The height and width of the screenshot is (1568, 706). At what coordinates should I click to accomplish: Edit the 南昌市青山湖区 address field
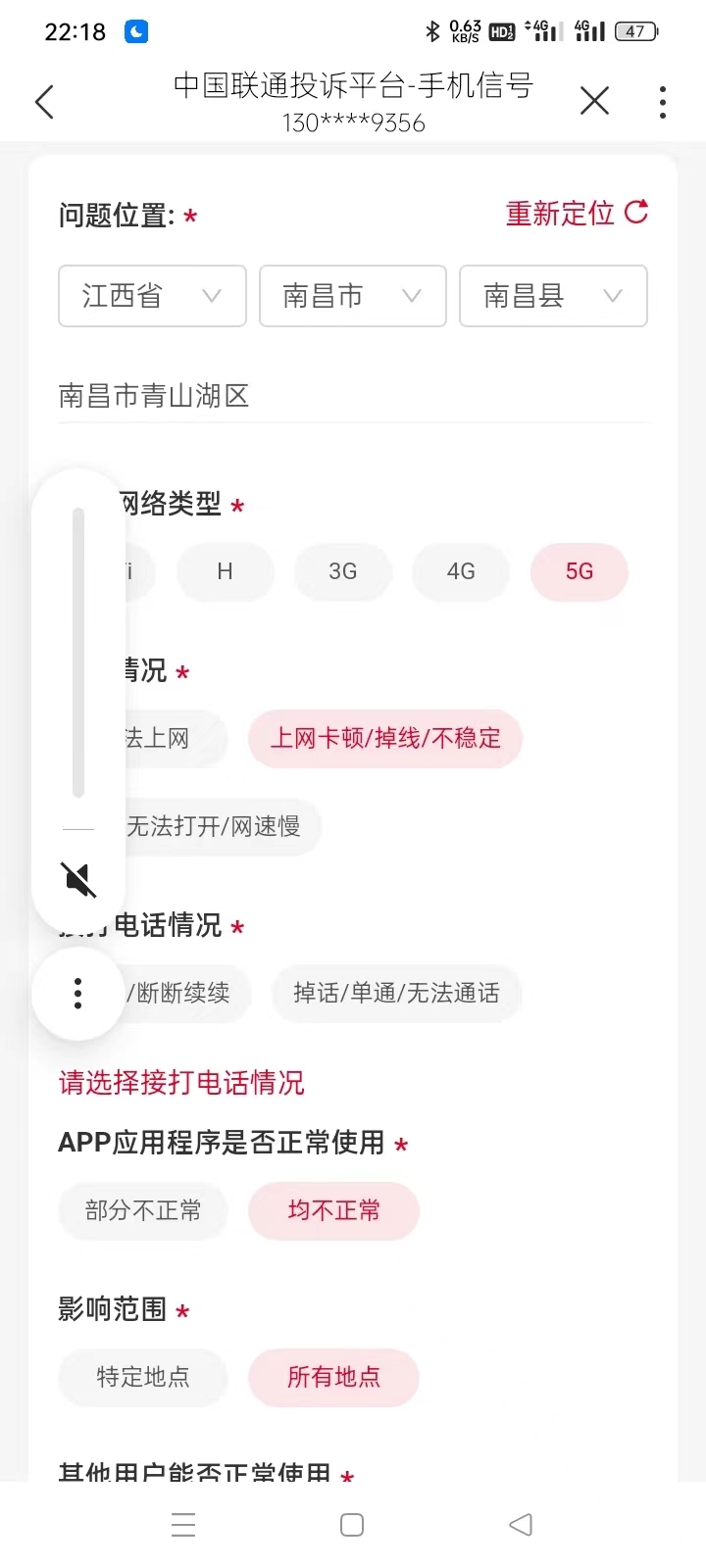351,396
